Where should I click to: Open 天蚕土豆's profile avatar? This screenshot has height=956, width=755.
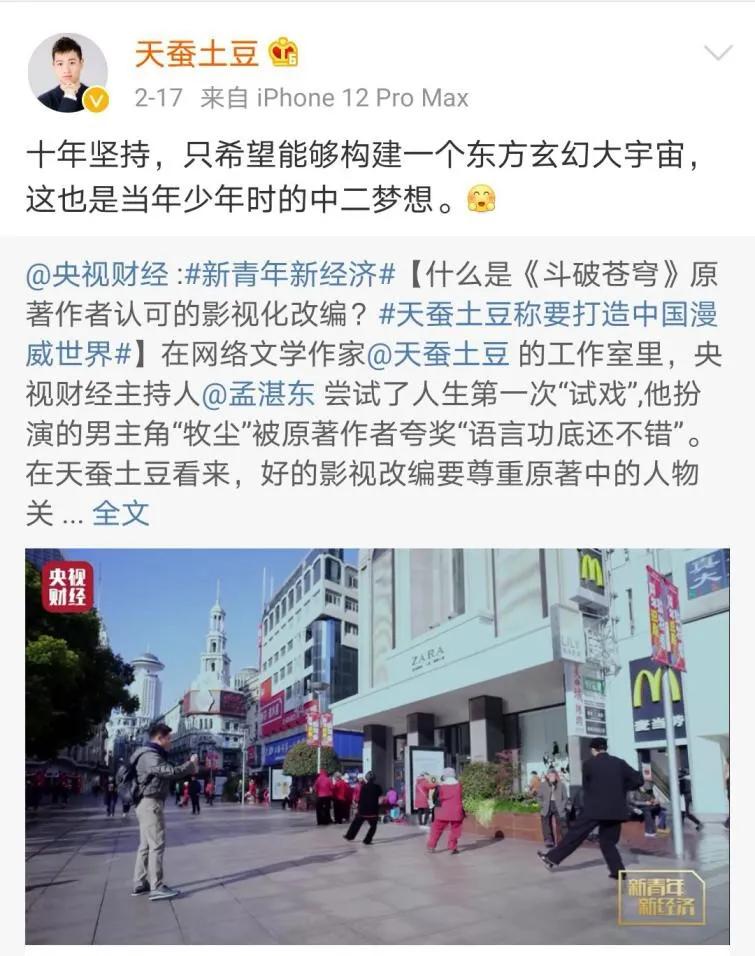point(67,70)
